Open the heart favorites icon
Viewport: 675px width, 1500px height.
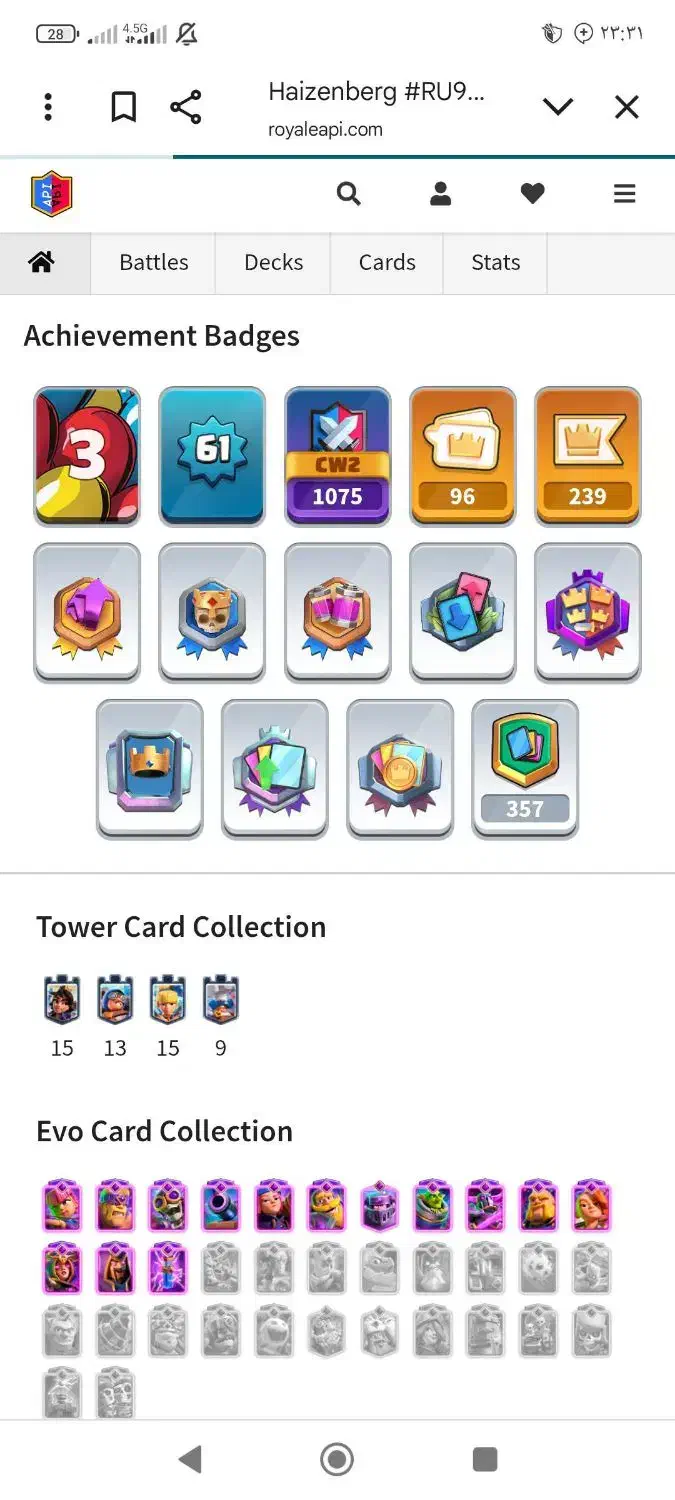point(533,194)
